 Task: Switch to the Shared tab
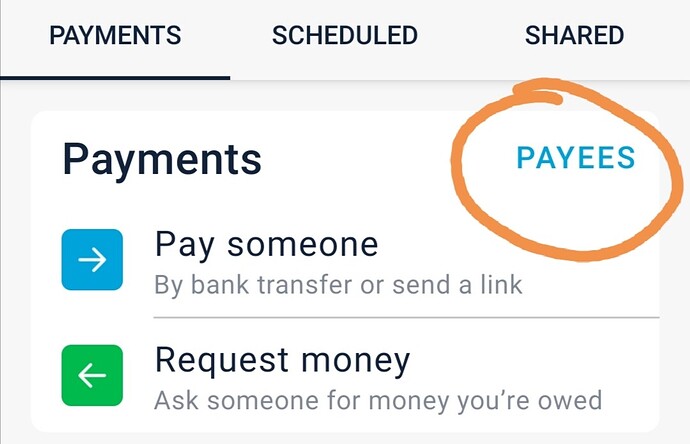574,36
